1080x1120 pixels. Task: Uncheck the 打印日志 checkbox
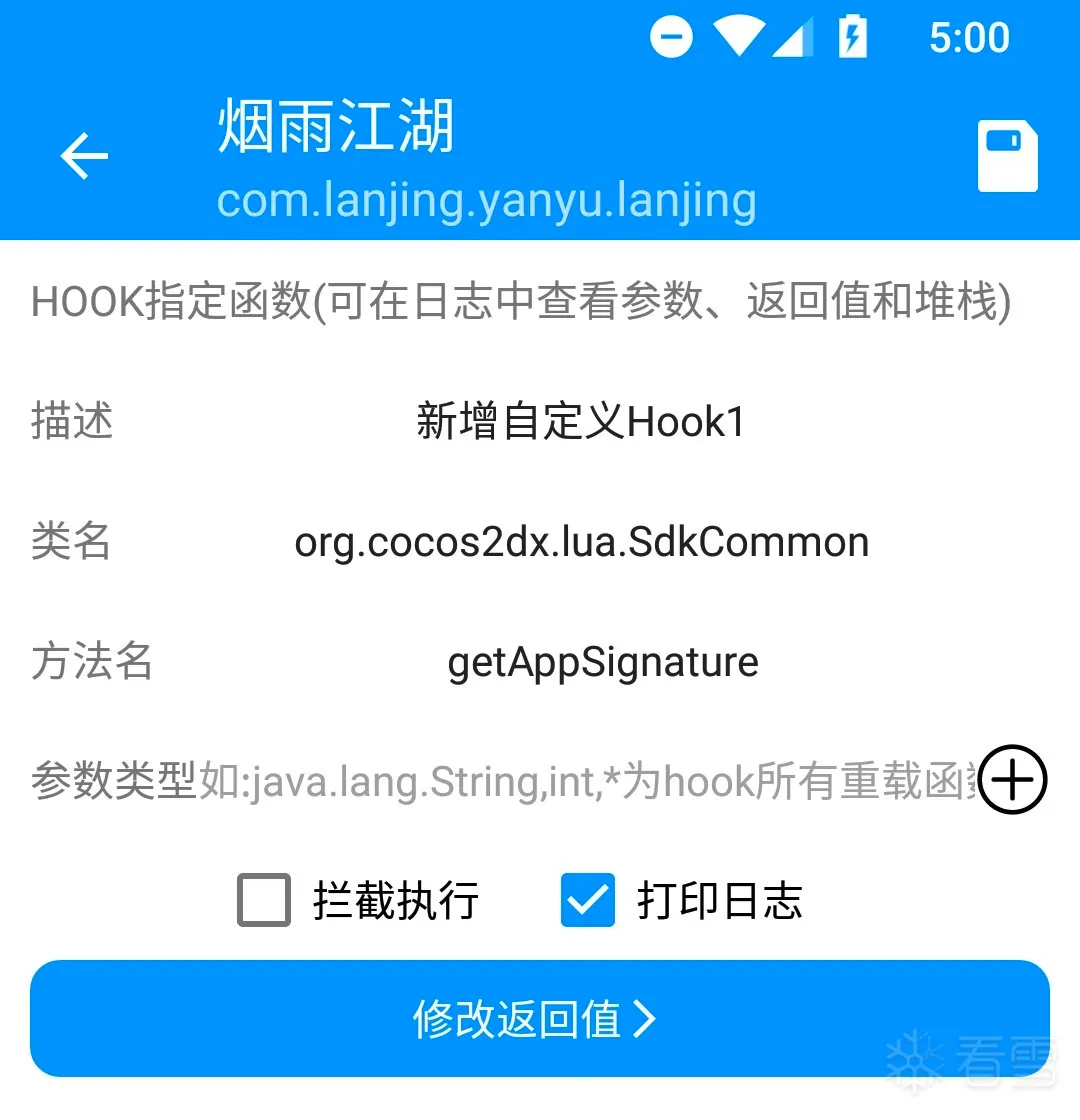(587, 900)
